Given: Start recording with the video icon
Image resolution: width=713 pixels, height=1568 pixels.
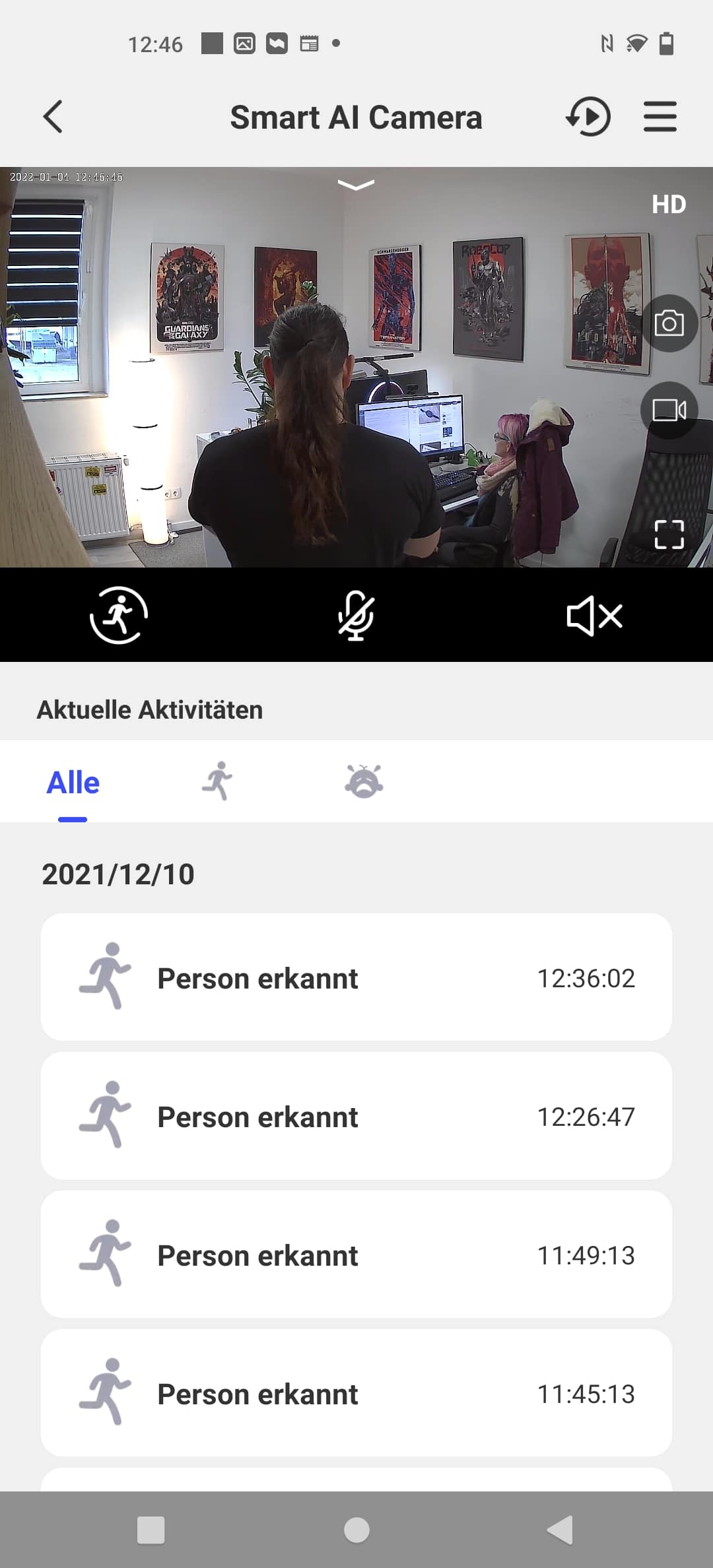Looking at the screenshot, I should tap(669, 410).
